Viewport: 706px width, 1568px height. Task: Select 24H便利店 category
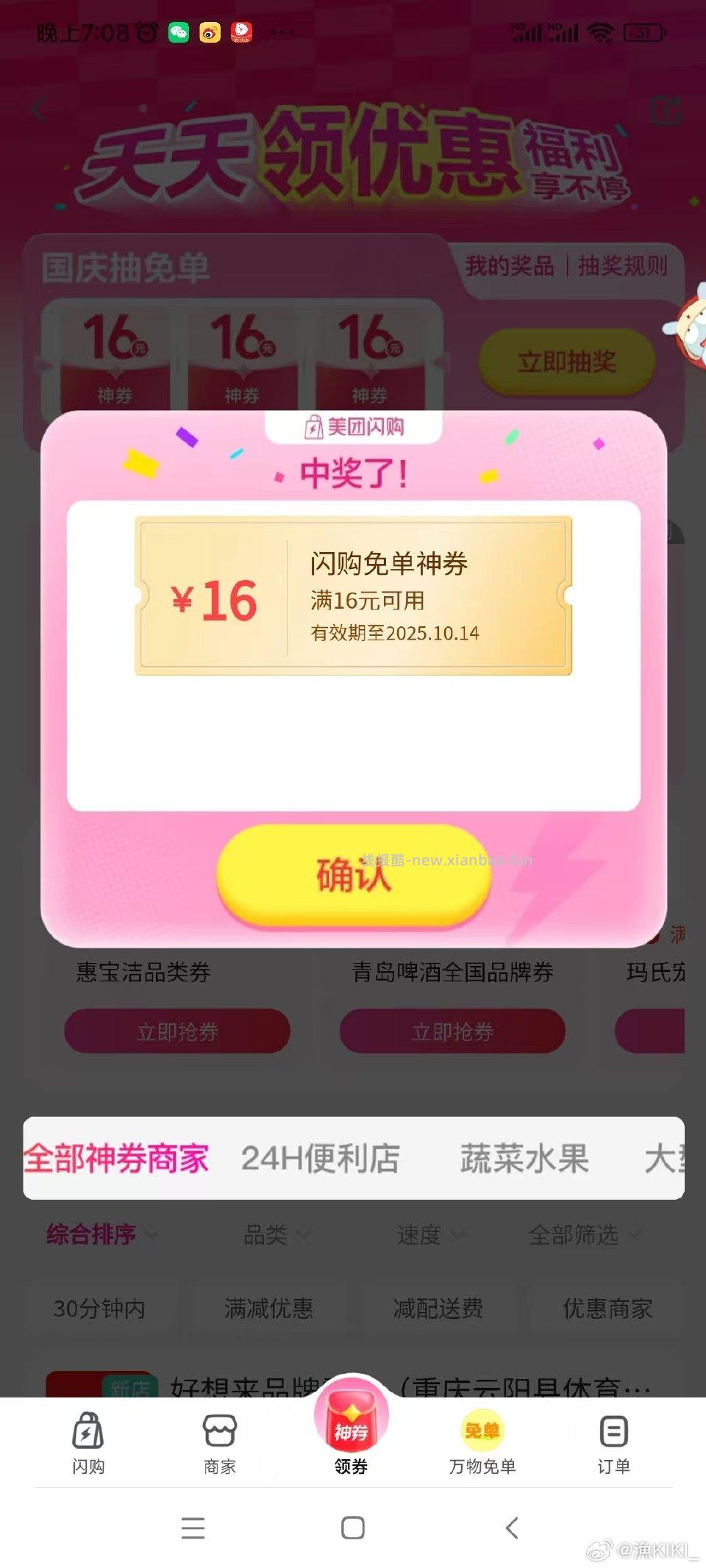click(x=320, y=1159)
